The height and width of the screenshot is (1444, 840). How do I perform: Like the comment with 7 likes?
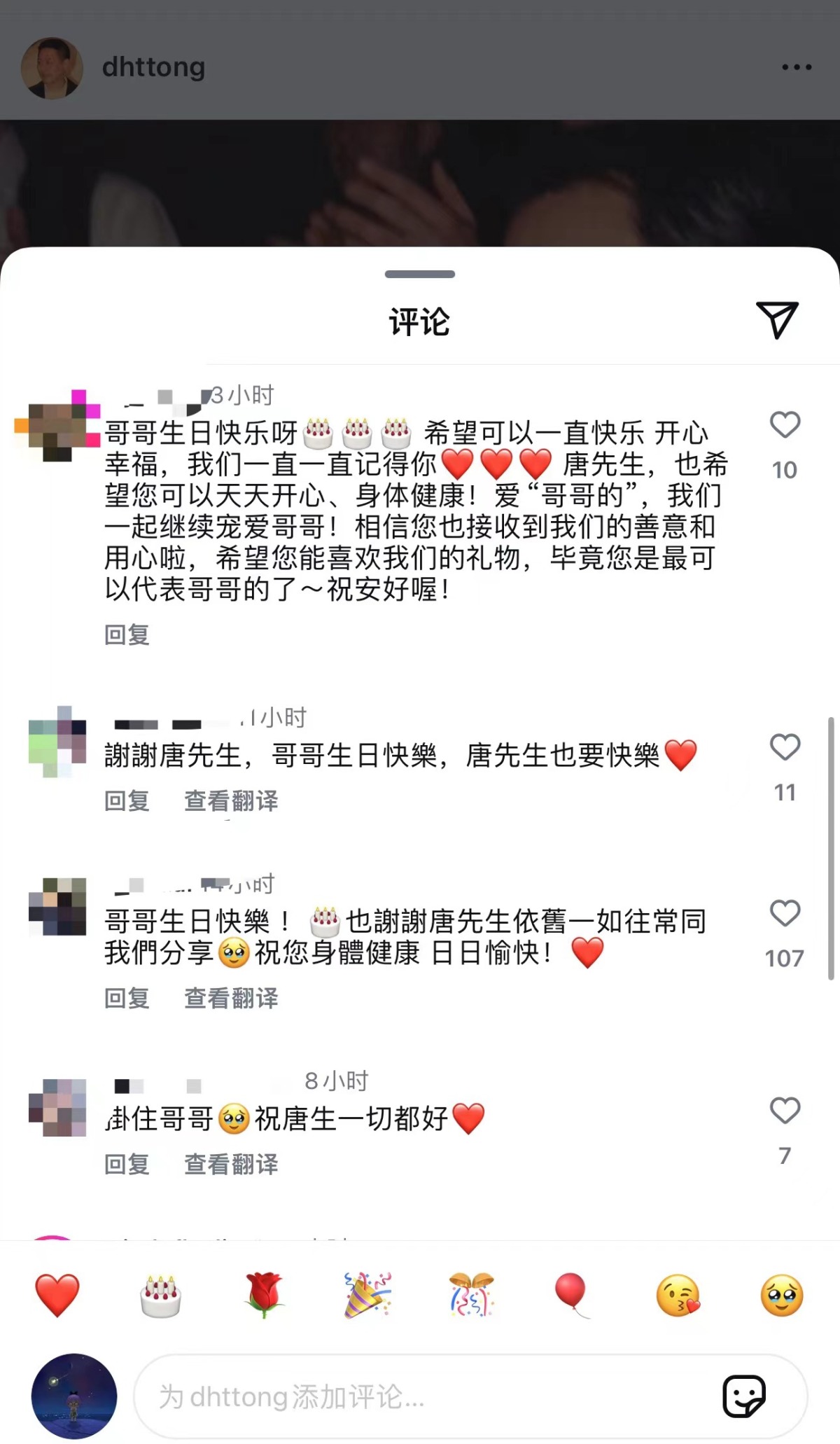point(785,1111)
